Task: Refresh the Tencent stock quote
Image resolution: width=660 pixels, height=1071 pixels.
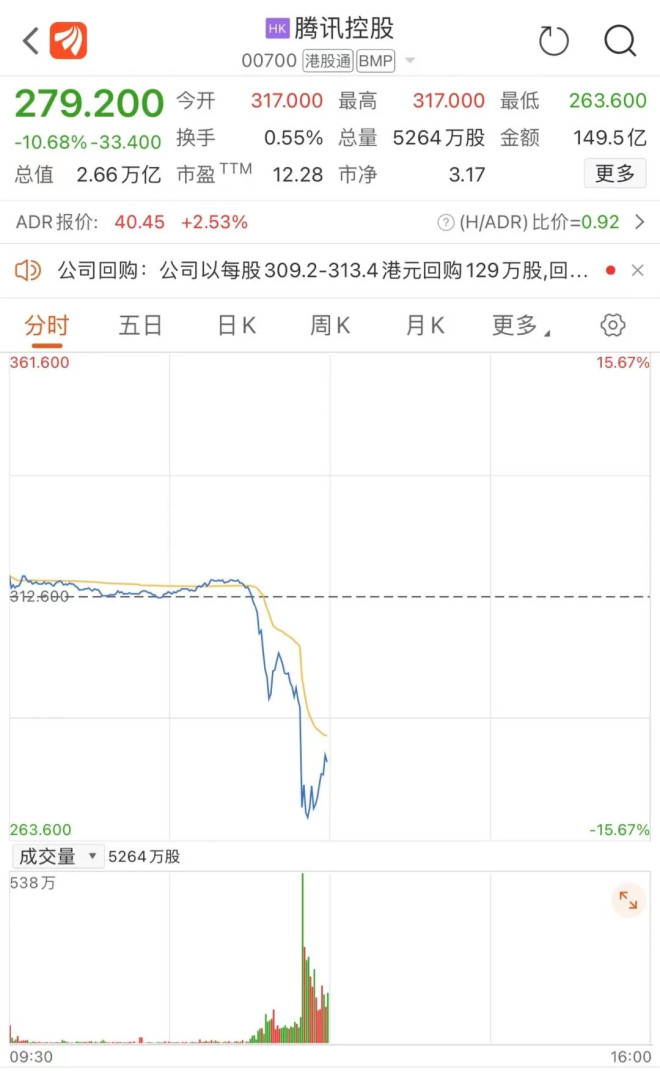Action: [x=553, y=41]
